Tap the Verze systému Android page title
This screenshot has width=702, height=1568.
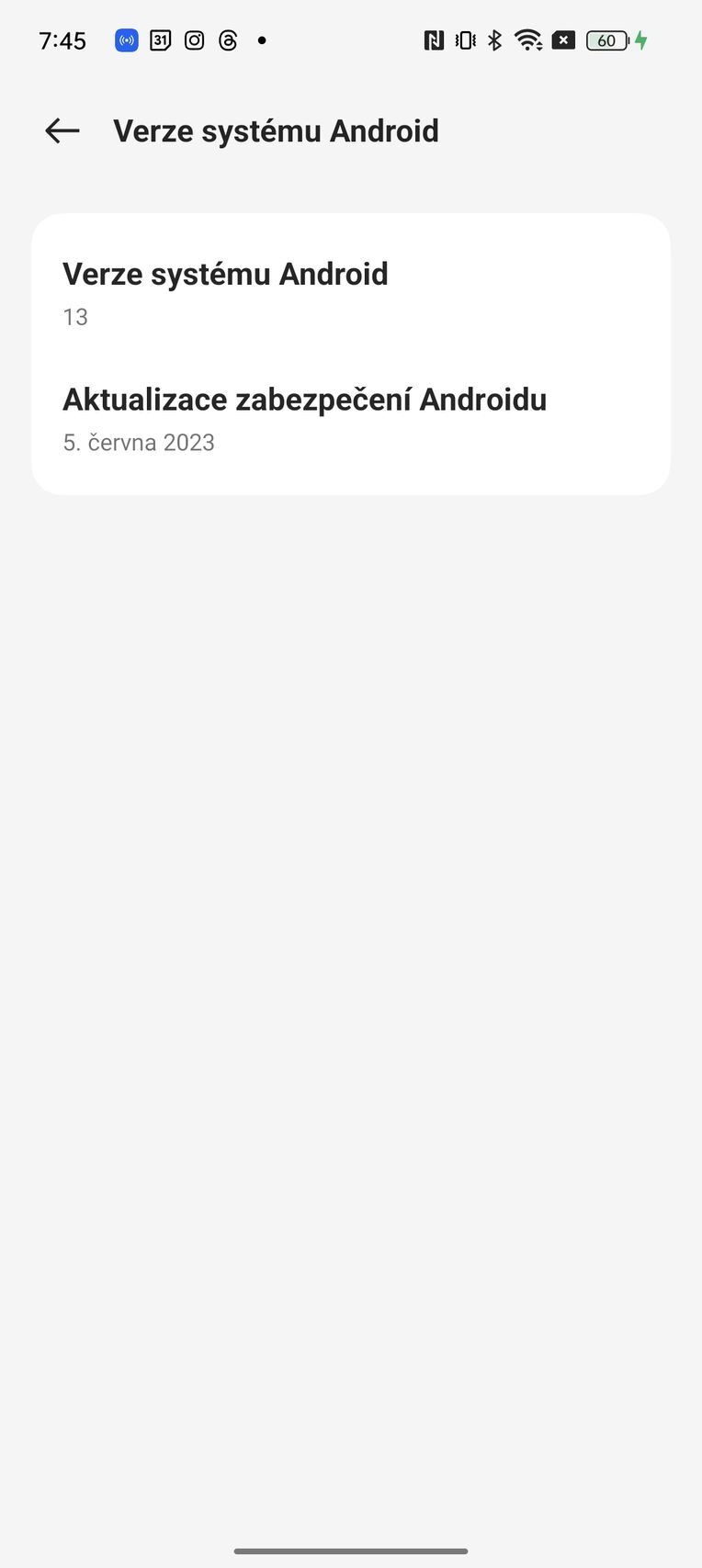click(x=276, y=130)
